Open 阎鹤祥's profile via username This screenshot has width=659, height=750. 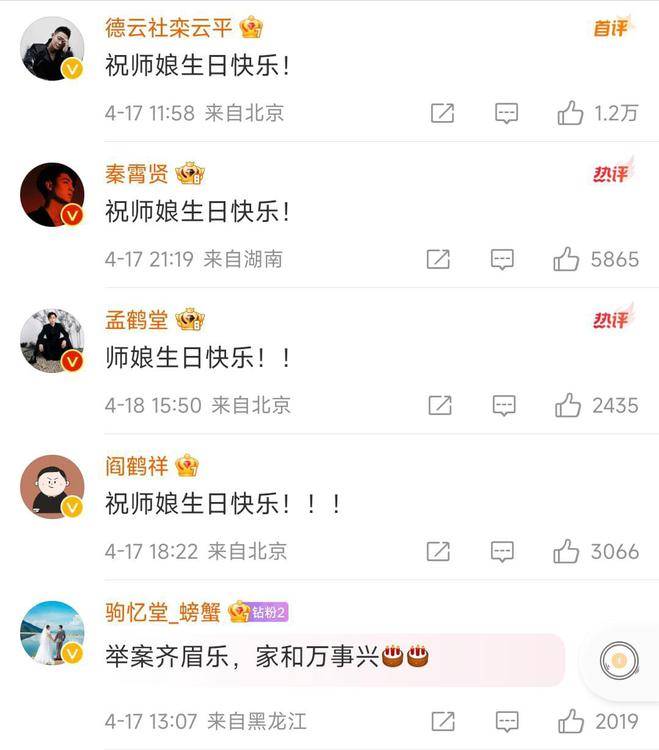click(137, 465)
